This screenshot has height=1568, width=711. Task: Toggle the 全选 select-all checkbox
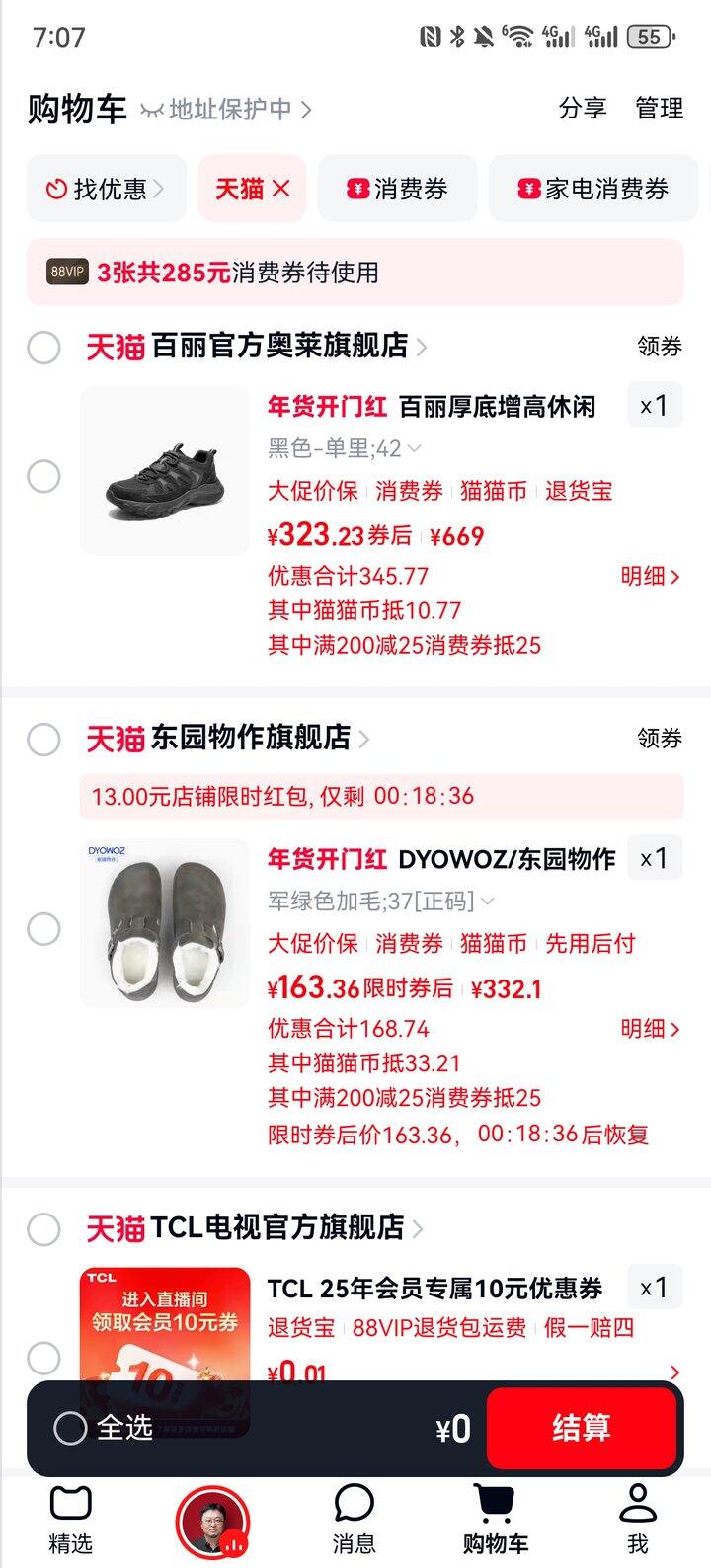(x=71, y=1428)
